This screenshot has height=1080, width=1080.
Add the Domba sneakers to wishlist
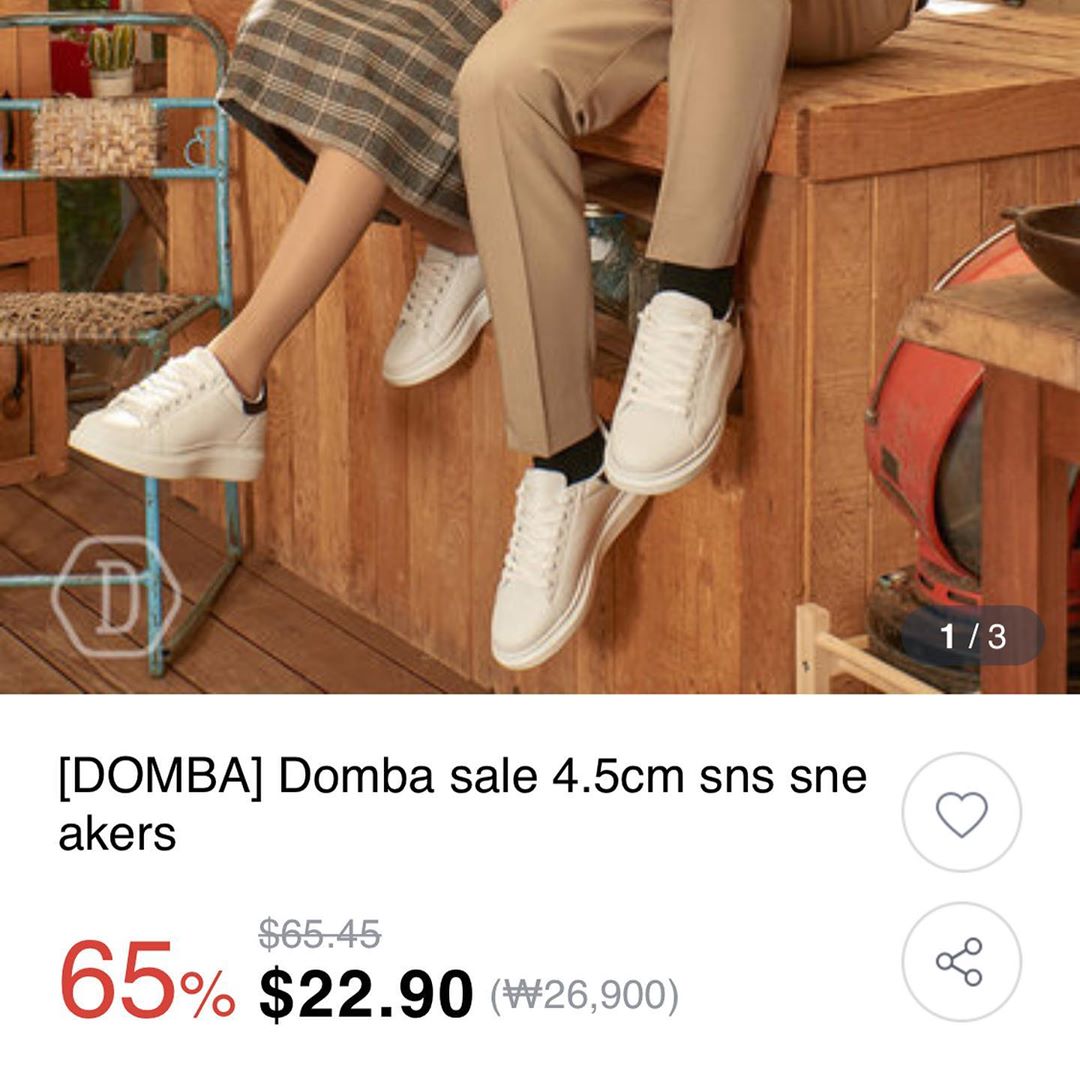click(961, 813)
